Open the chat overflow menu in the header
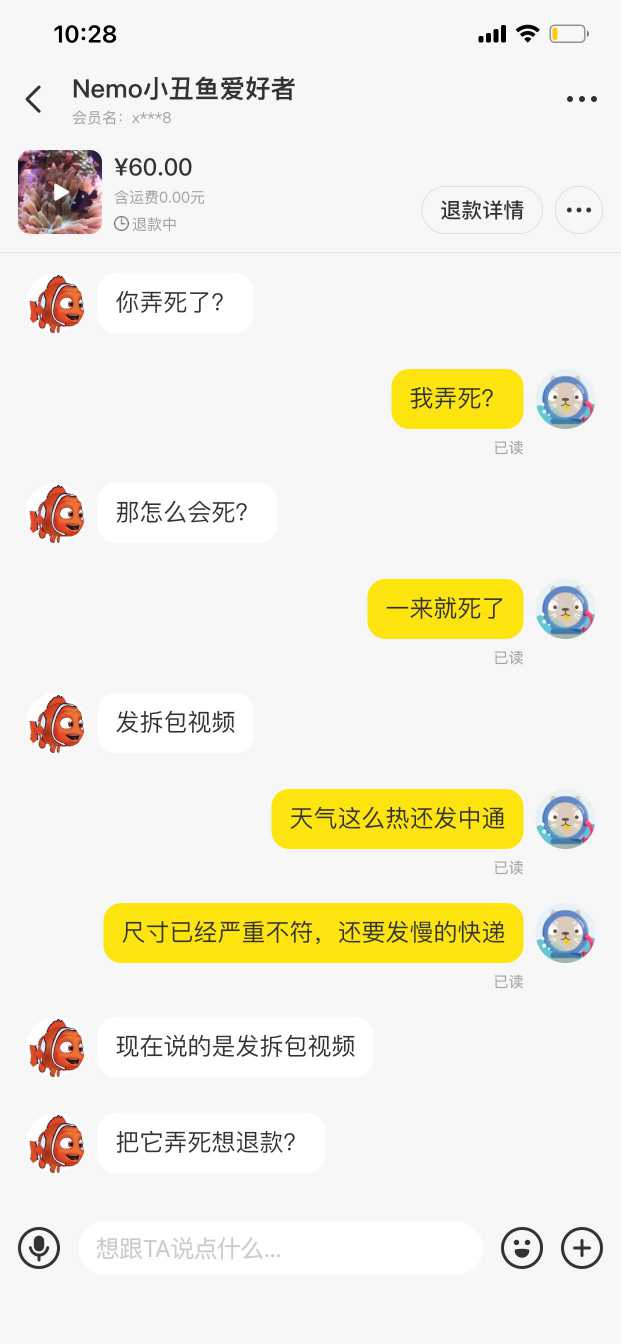Viewport: 621px width, 1344px height. pos(581,99)
